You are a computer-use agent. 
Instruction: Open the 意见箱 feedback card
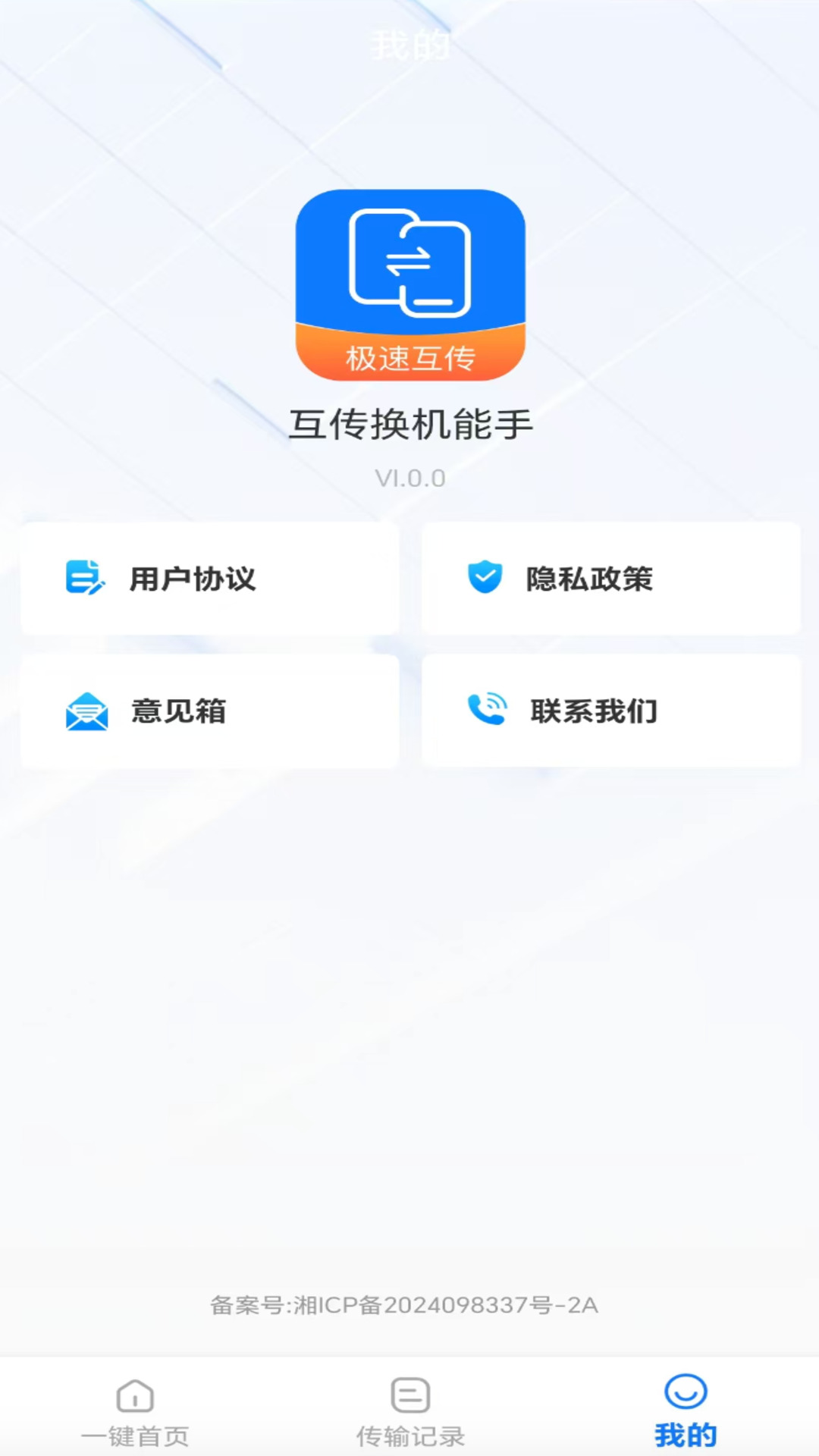209,711
